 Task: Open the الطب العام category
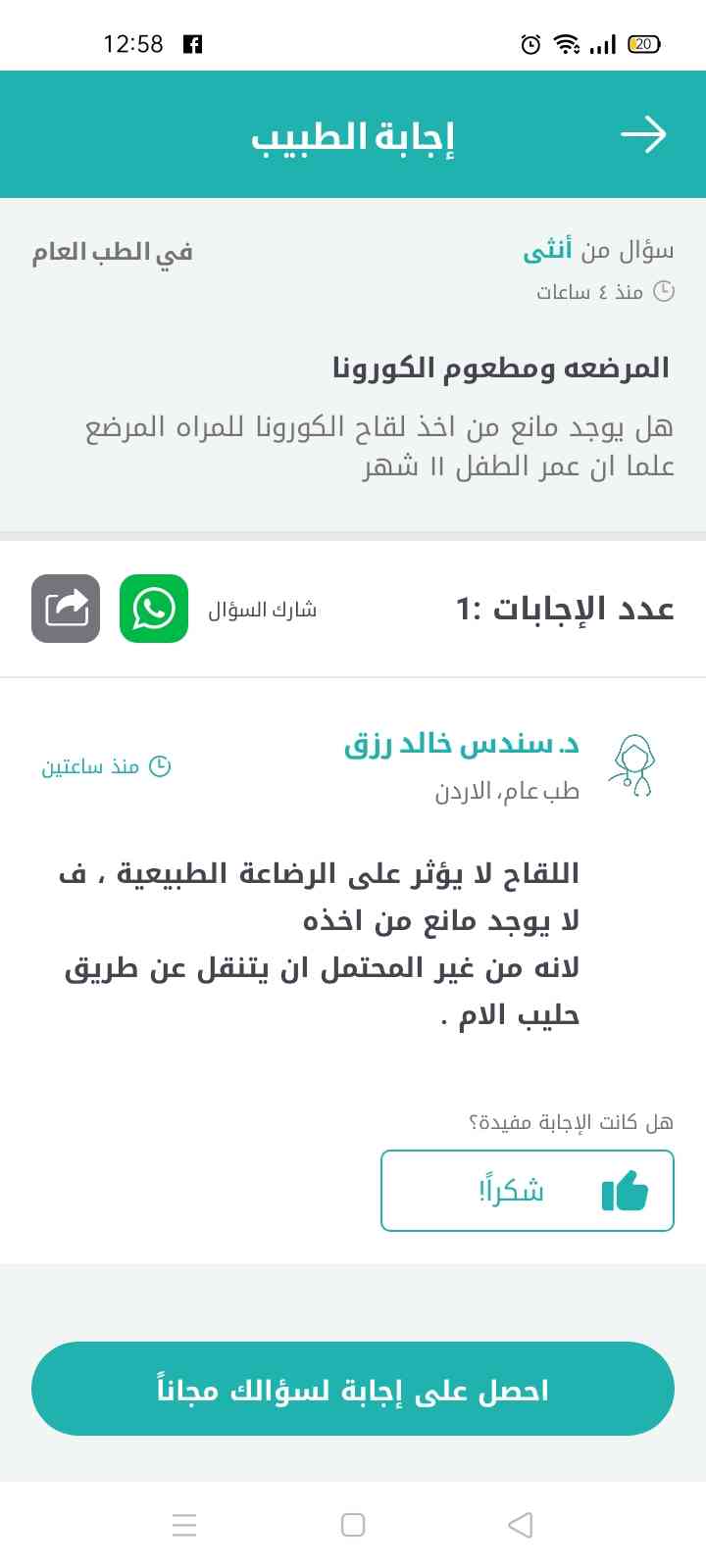[113, 252]
